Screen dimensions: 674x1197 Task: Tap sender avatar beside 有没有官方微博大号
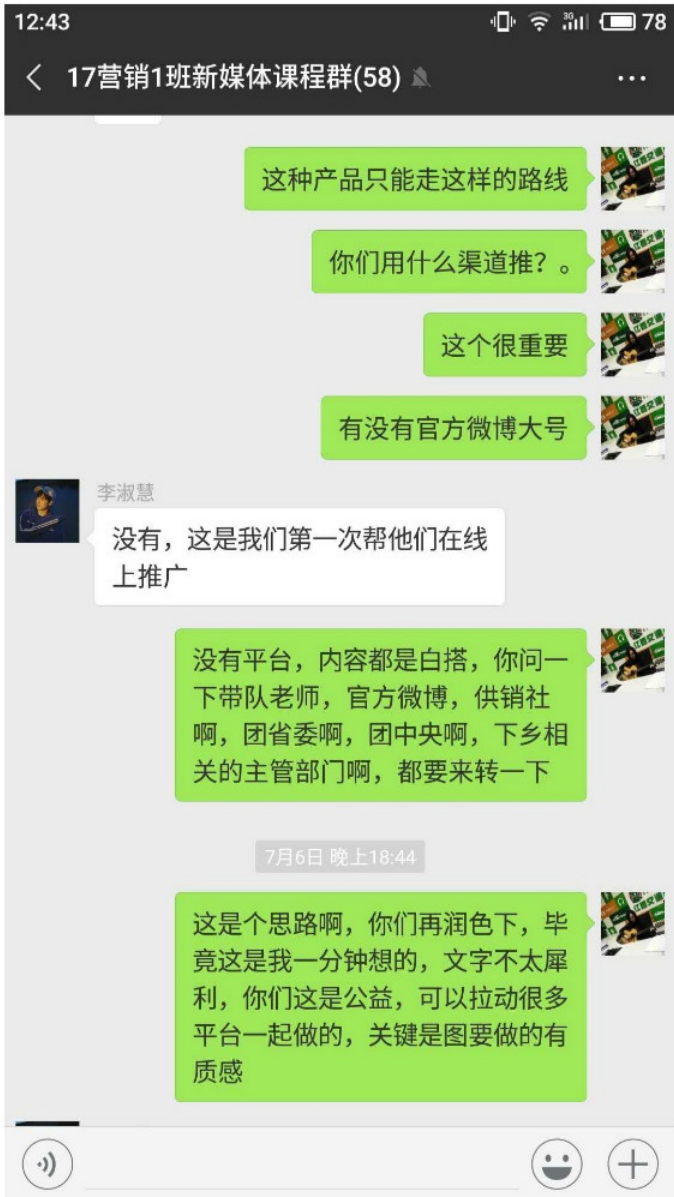coord(632,427)
